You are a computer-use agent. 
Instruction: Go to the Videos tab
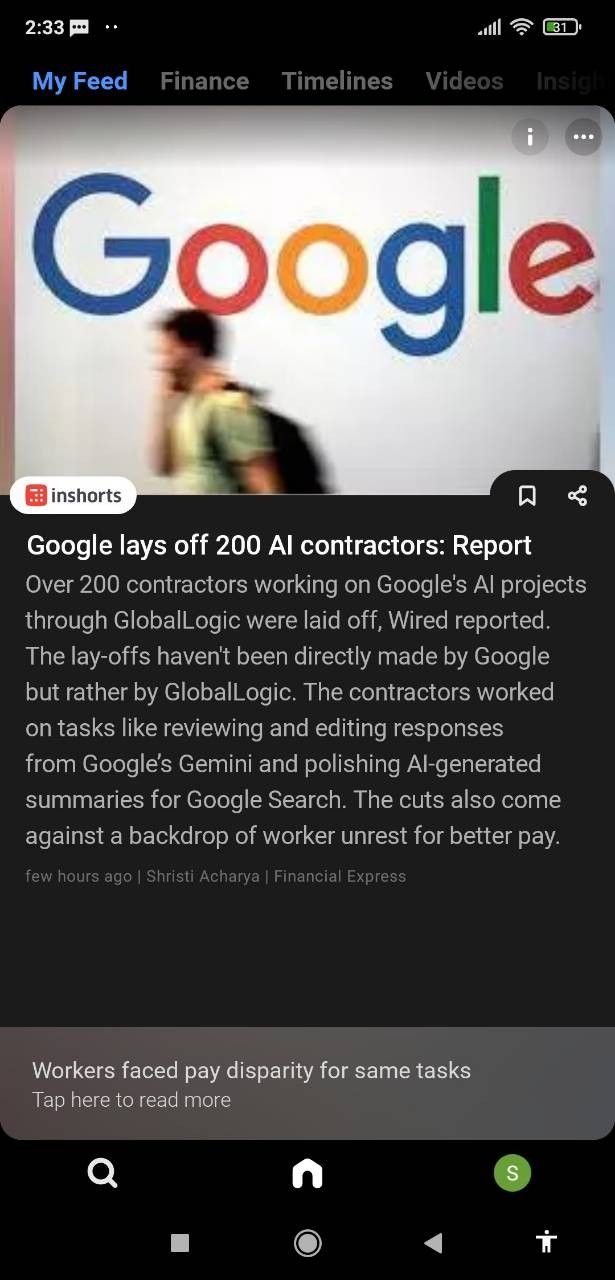[464, 81]
